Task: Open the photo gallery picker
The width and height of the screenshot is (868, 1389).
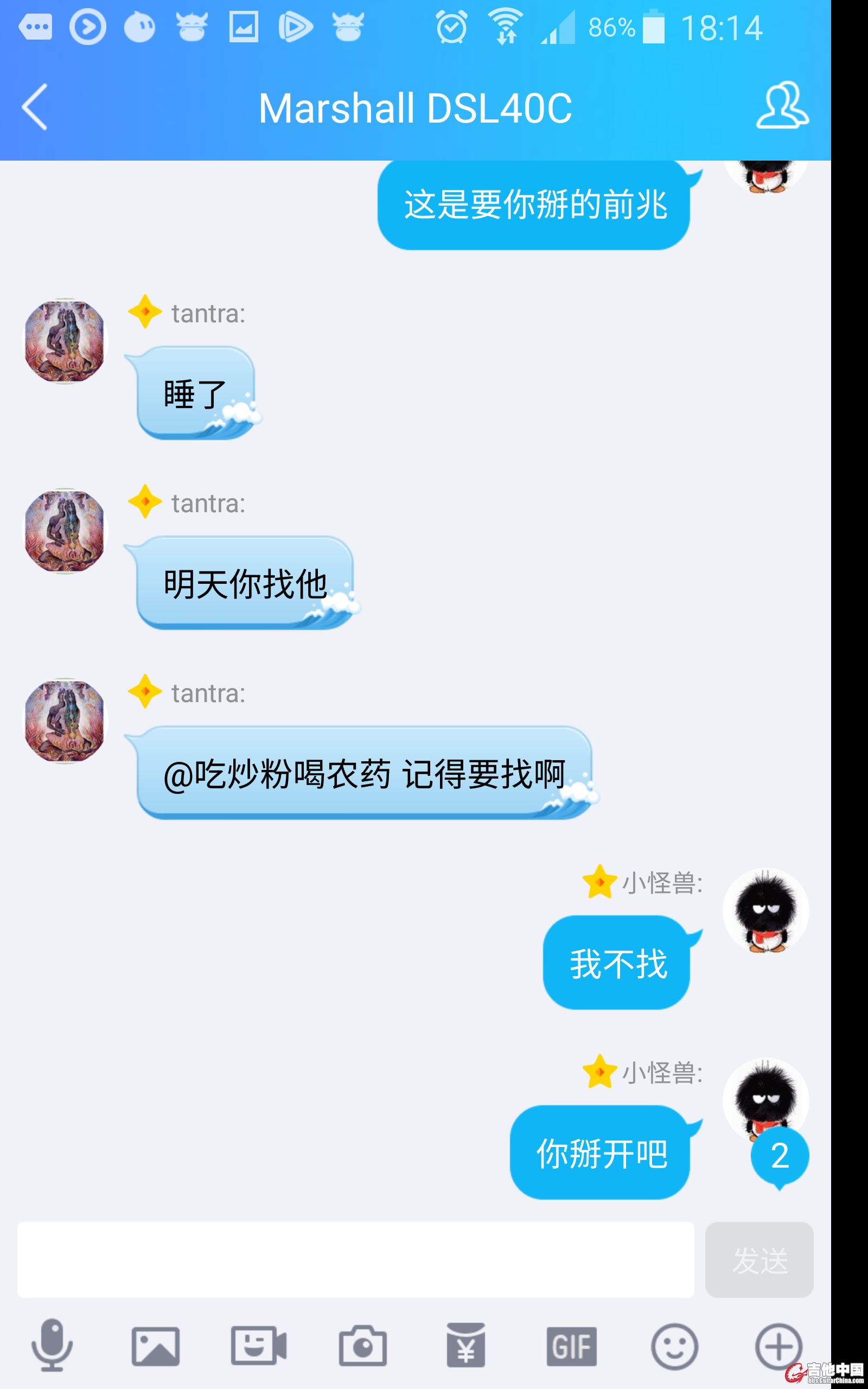Action: [156, 1346]
